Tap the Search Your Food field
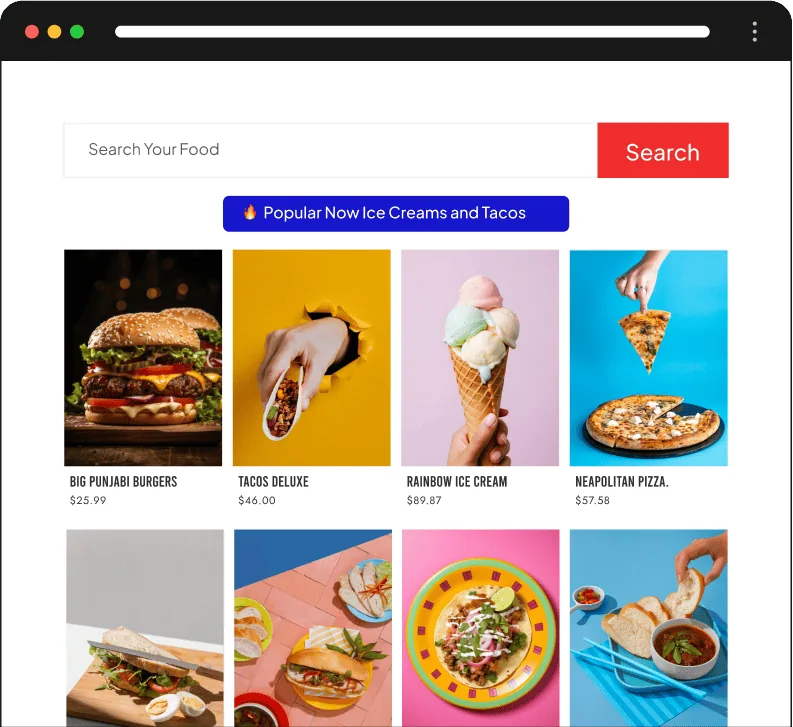 click(x=330, y=150)
